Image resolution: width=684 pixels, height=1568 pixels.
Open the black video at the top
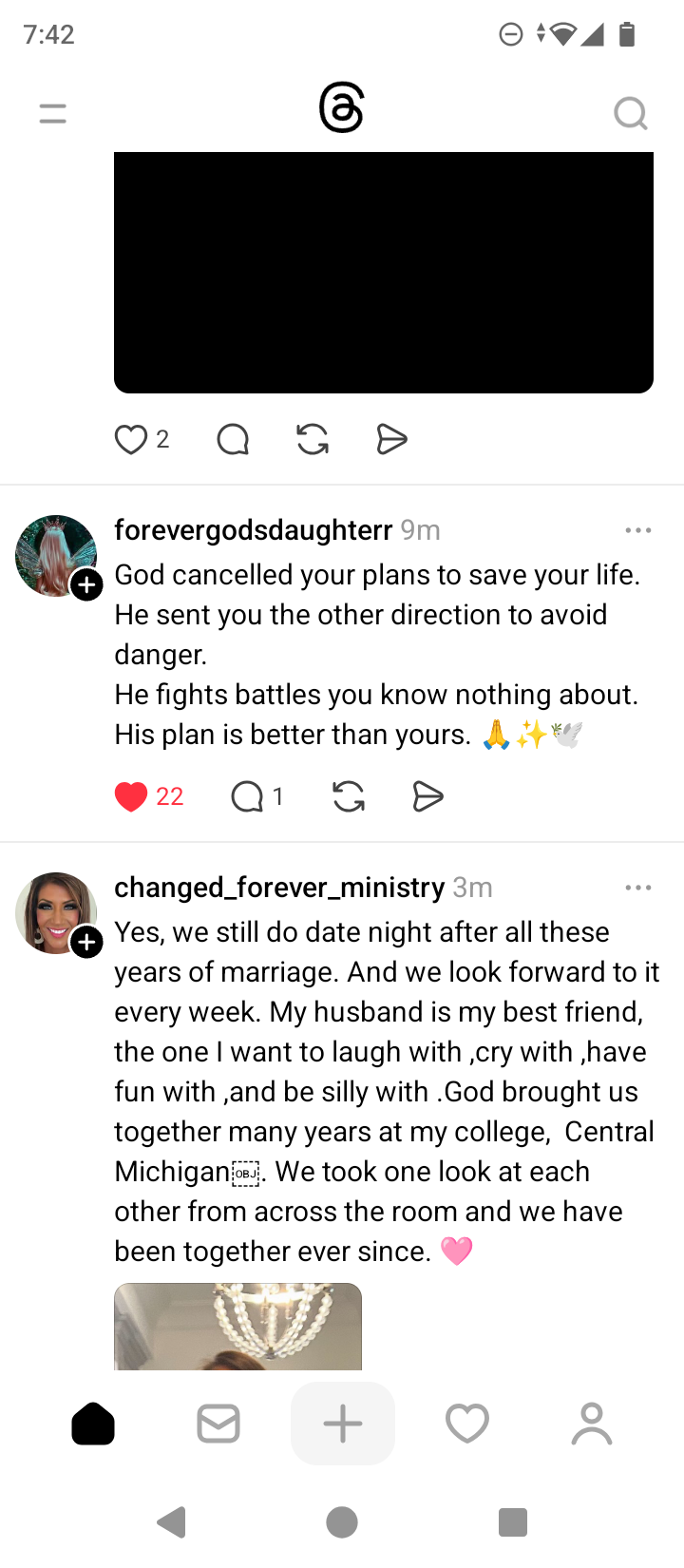point(384,272)
